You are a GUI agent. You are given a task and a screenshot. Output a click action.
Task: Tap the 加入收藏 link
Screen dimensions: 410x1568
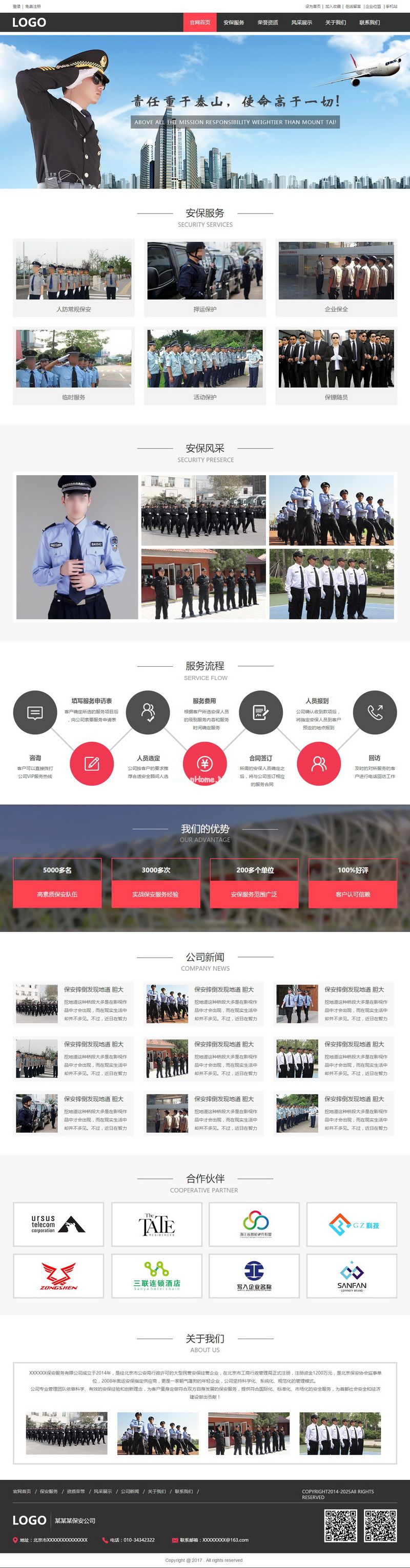click(x=333, y=6)
